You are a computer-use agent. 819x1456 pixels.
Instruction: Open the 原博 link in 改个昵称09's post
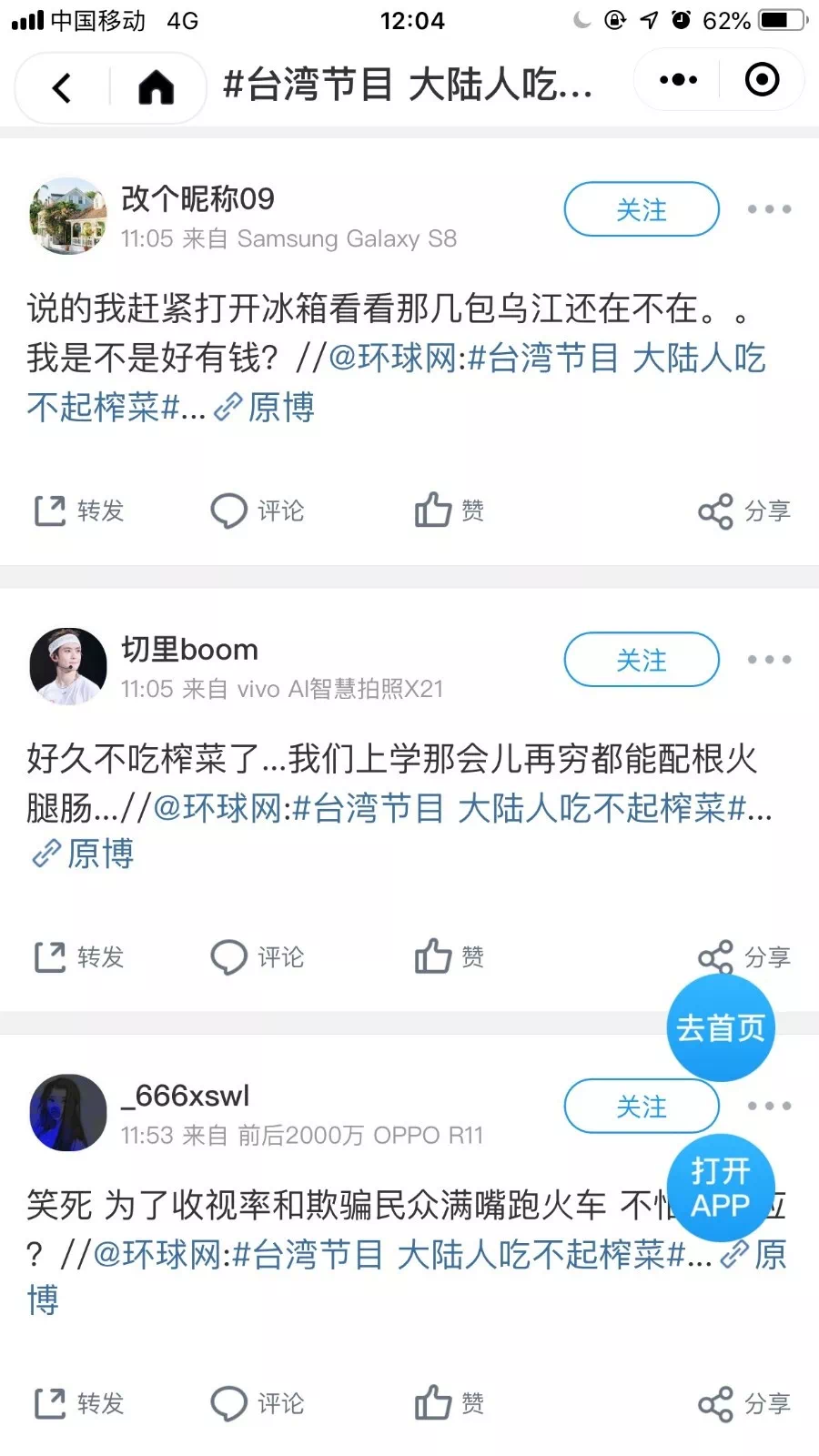click(x=266, y=407)
